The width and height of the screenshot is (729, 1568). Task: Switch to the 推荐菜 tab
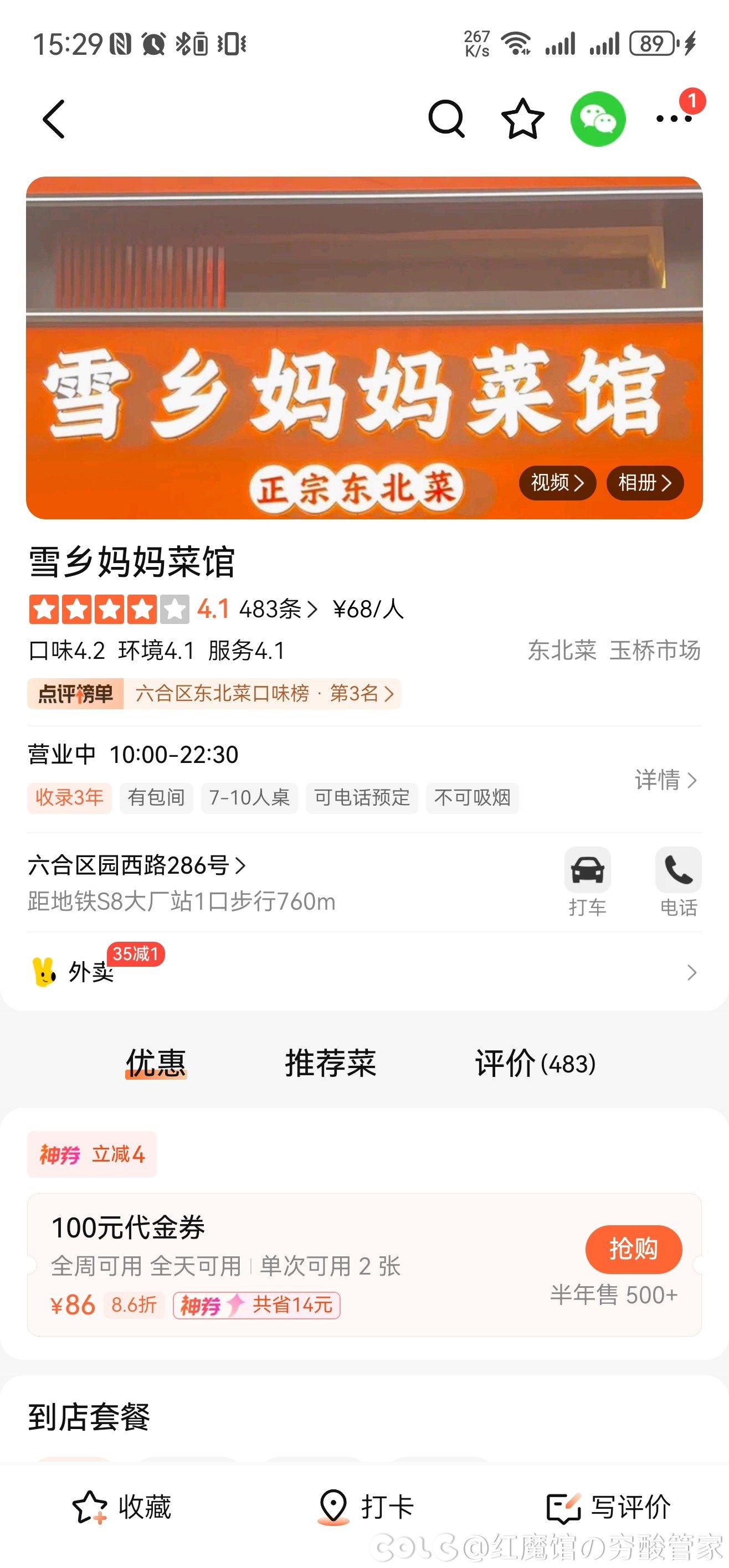330,1064
